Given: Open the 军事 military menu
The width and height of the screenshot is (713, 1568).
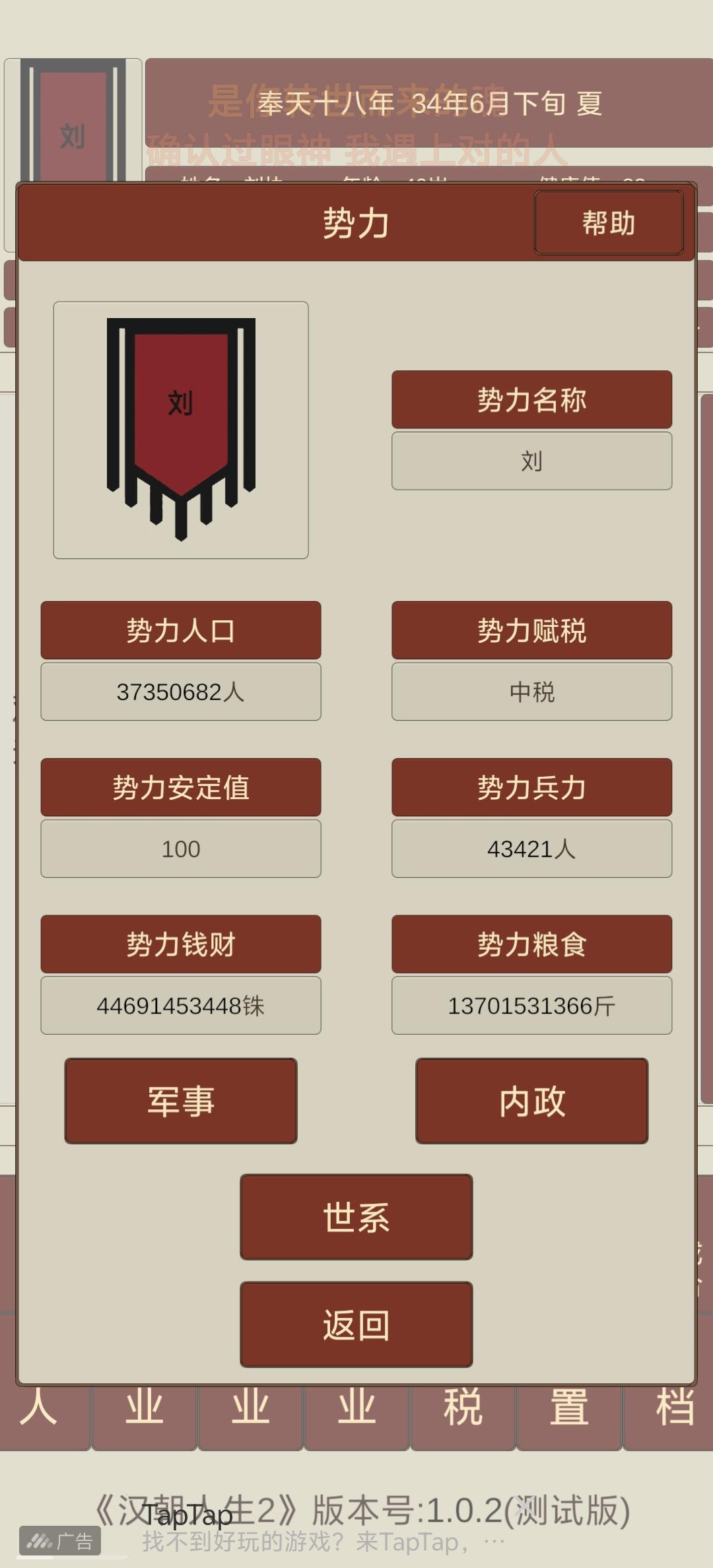Looking at the screenshot, I should [180, 1101].
